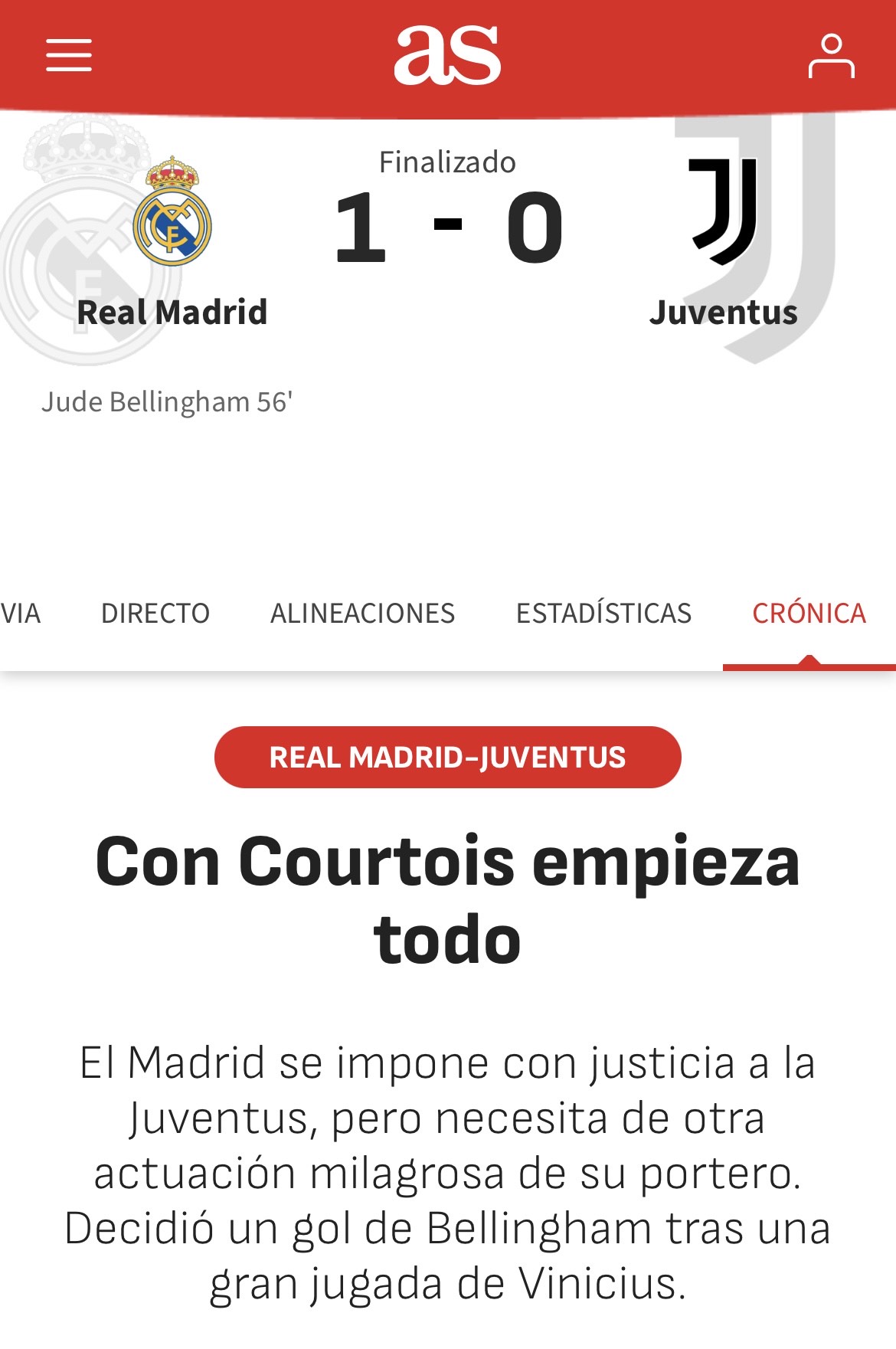The width and height of the screenshot is (896, 1349).
Task: Select the Crónica tab
Action: (809, 614)
